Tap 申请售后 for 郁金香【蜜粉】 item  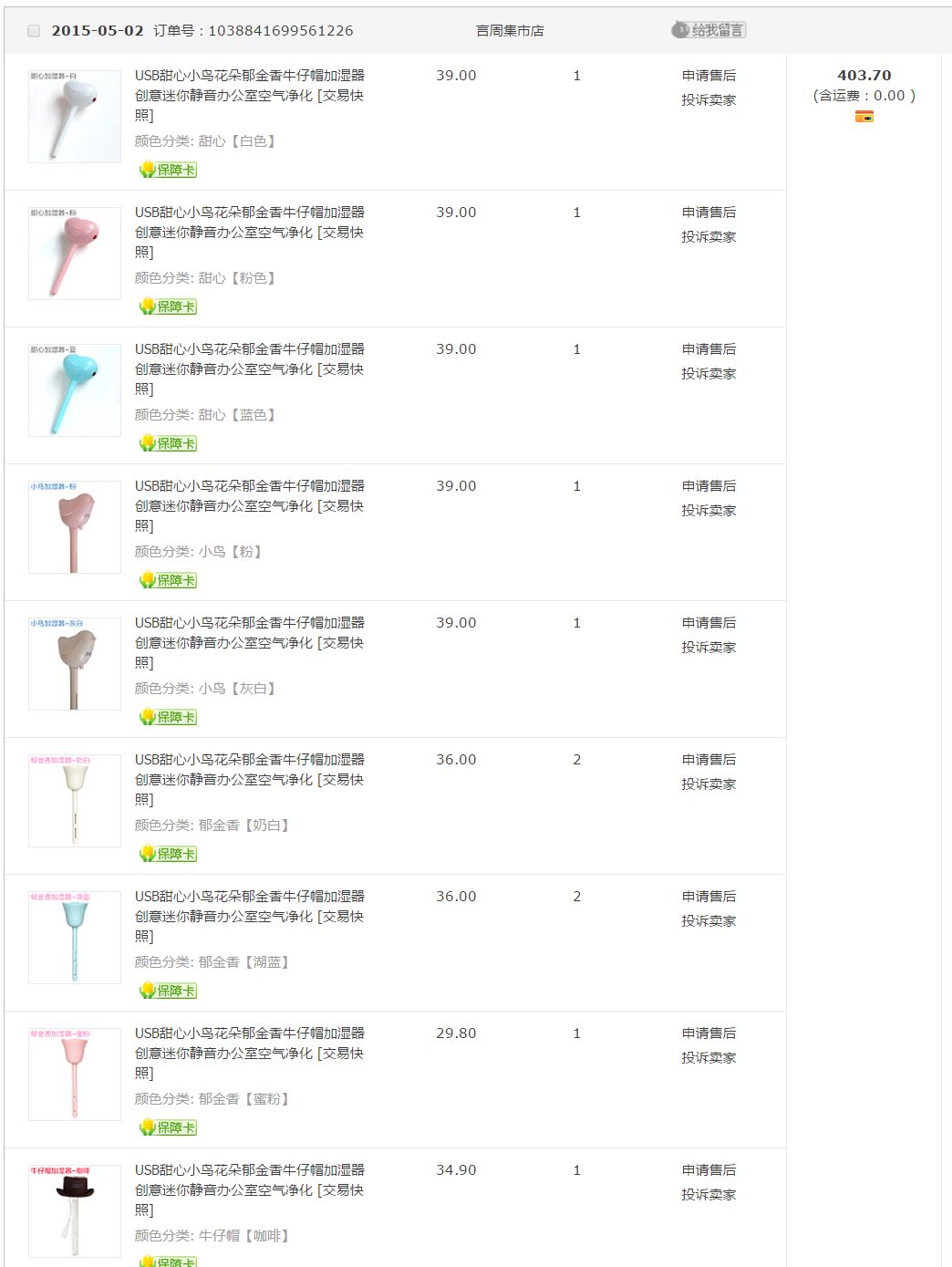point(709,1033)
